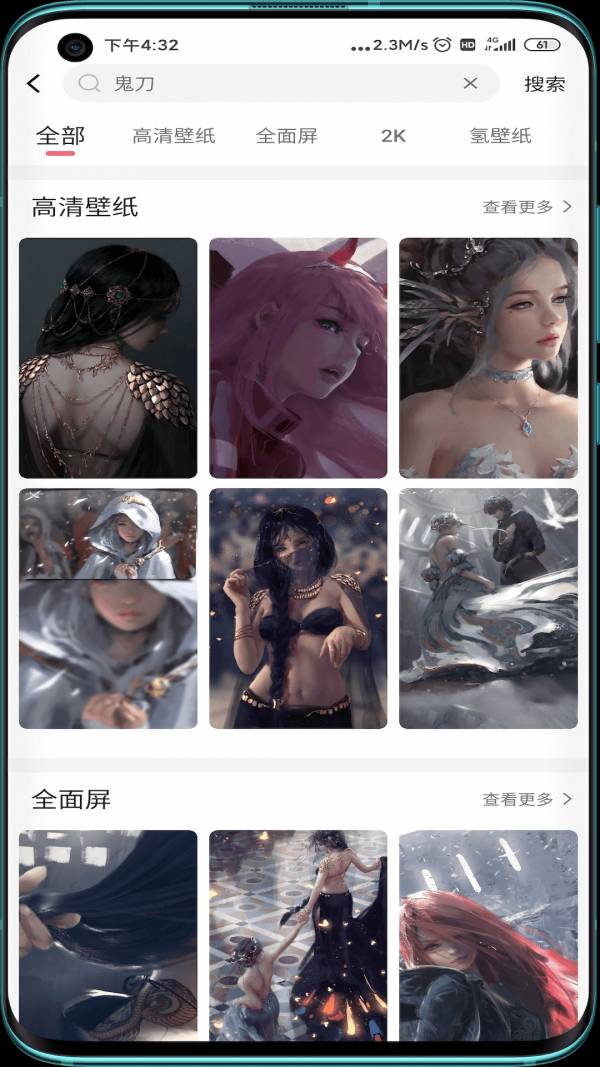
Task: Switch to the 高清壁纸 tab
Action: [x=173, y=136]
